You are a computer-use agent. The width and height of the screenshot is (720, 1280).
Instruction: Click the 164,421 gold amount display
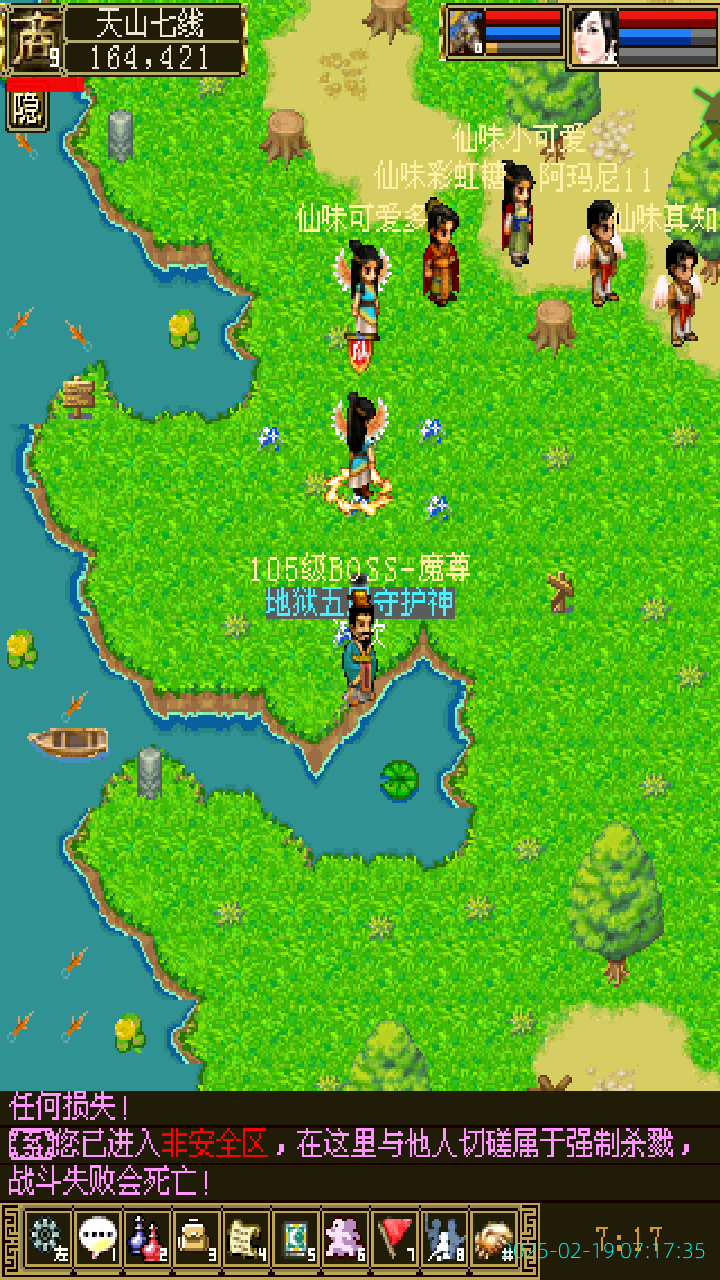tap(150, 57)
